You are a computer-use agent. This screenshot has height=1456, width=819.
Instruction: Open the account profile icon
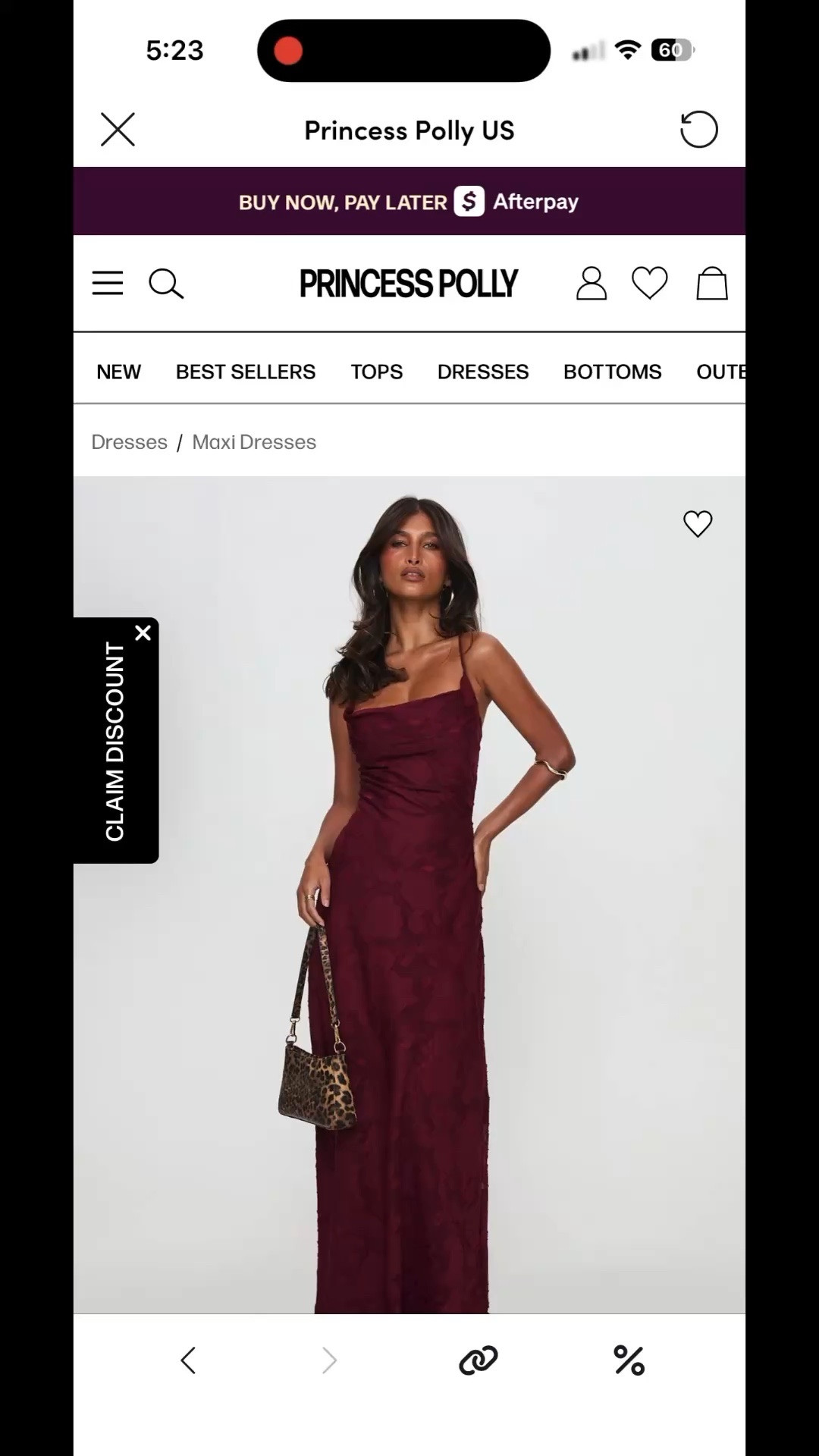click(x=591, y=284)
